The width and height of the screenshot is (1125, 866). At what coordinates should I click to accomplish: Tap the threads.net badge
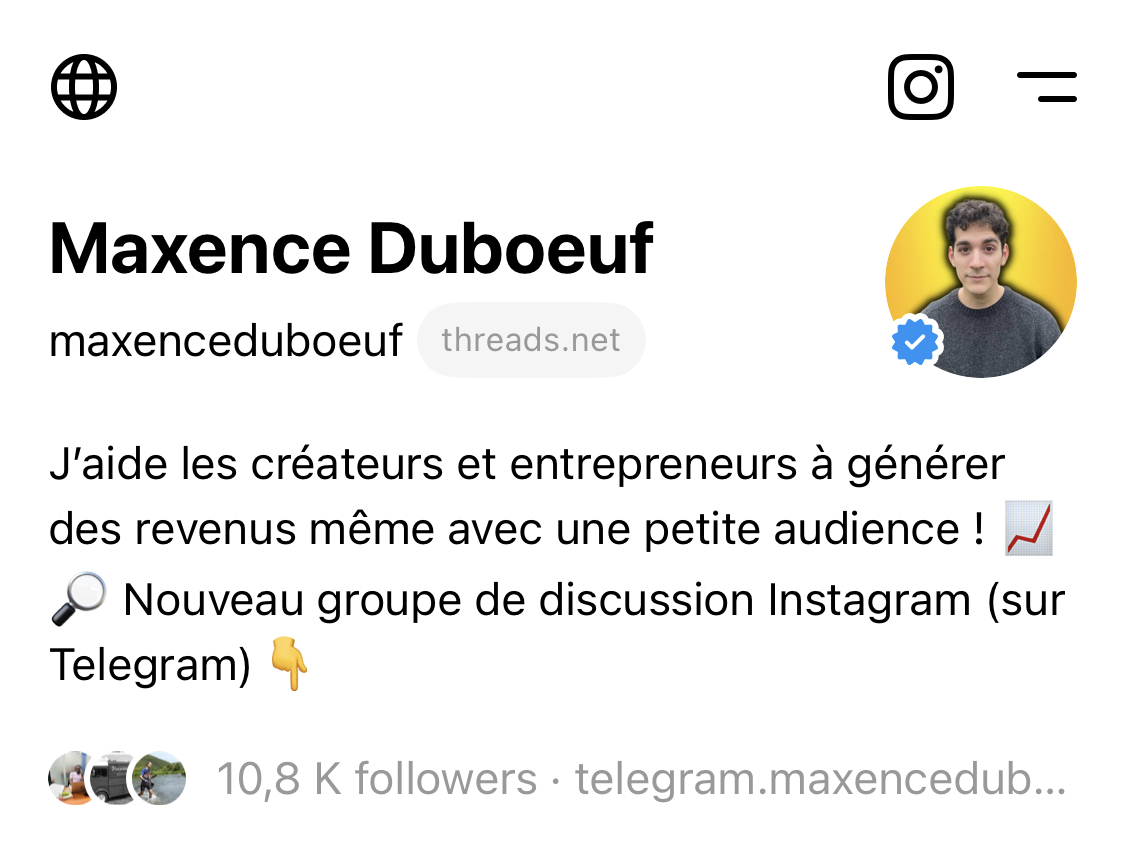pos(531,341)
